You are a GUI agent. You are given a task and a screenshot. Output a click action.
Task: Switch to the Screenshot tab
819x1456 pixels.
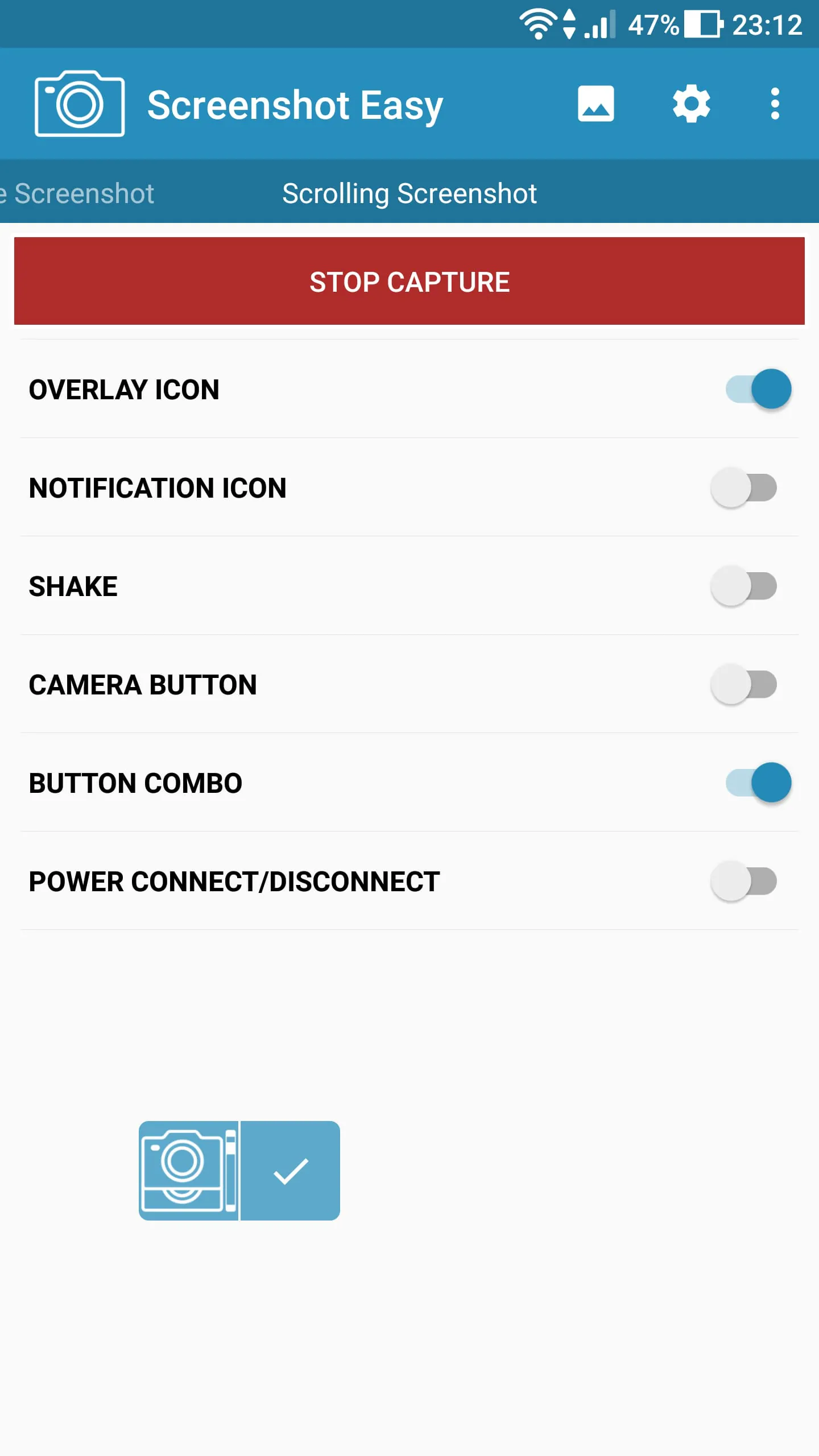pyautogui.click(x=77, y=193)
